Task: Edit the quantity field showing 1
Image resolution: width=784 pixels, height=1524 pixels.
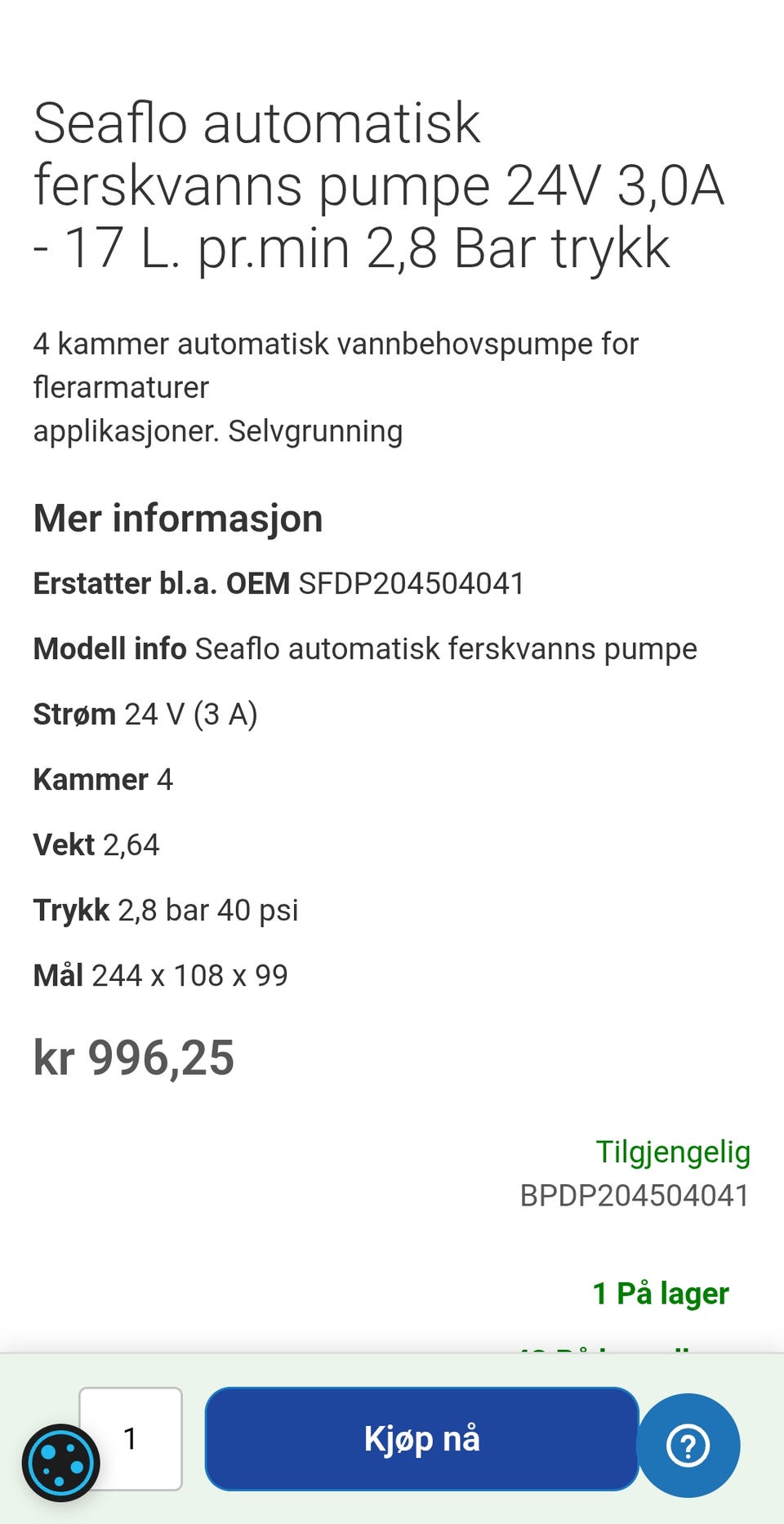Action: click(131, 1438)
